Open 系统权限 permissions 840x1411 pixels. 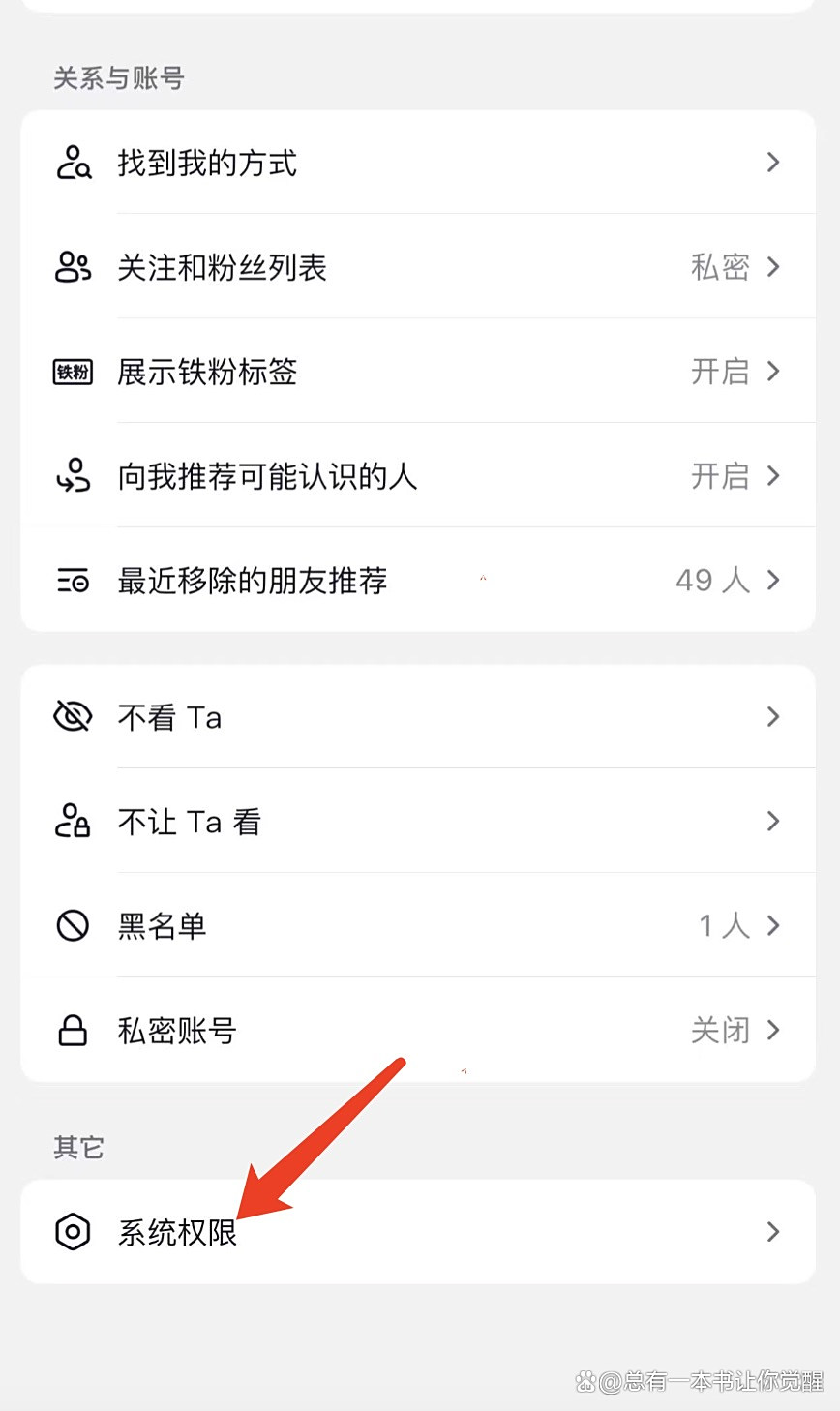pyautogui.click(x=418, y=1232)
